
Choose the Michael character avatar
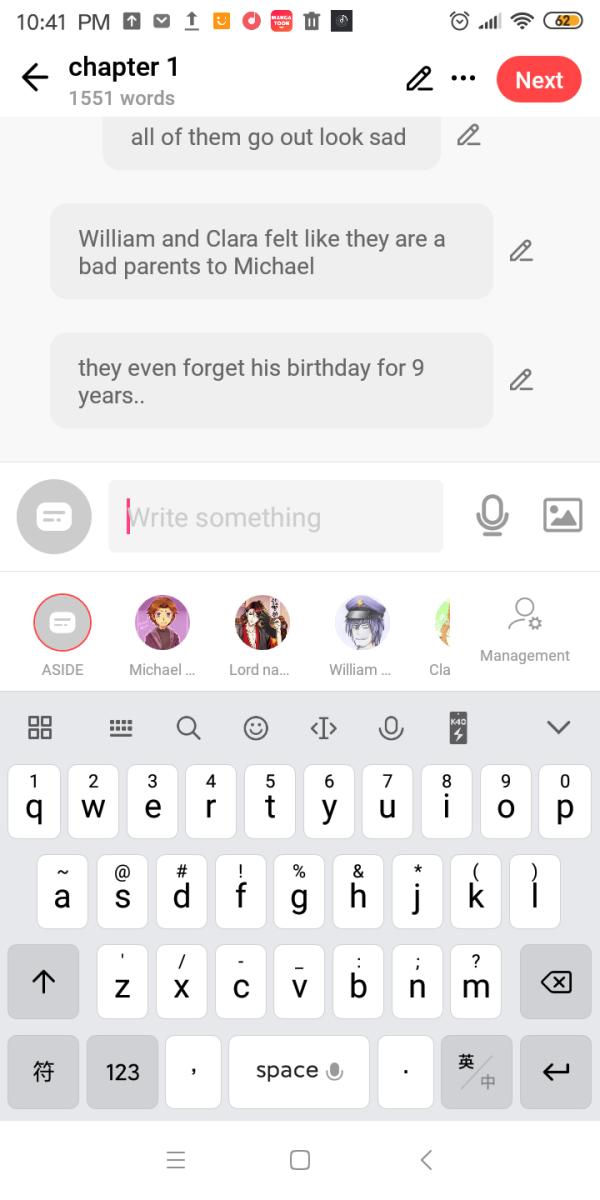click(x=161, y=623)
